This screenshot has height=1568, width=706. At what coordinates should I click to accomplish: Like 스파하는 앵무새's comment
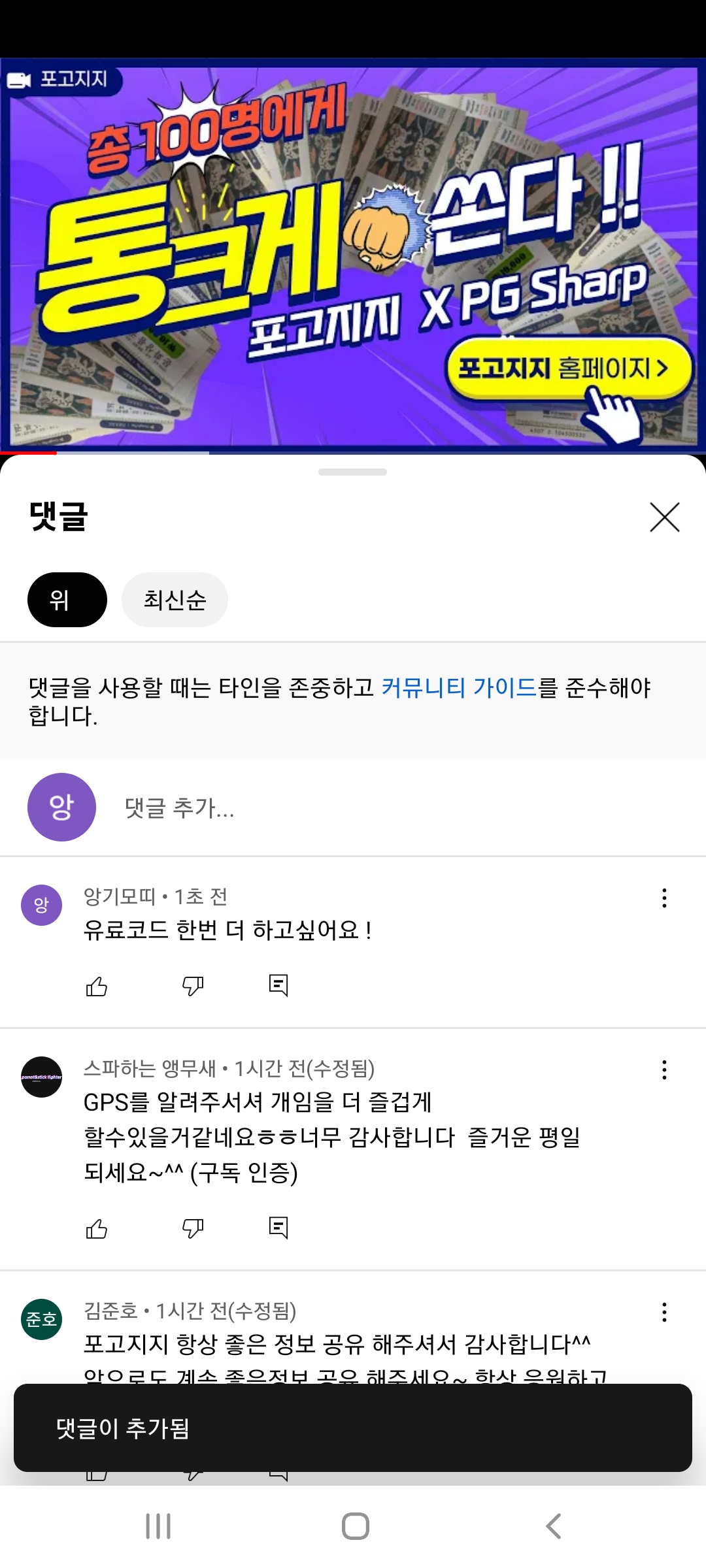[x=97, y=1229]
